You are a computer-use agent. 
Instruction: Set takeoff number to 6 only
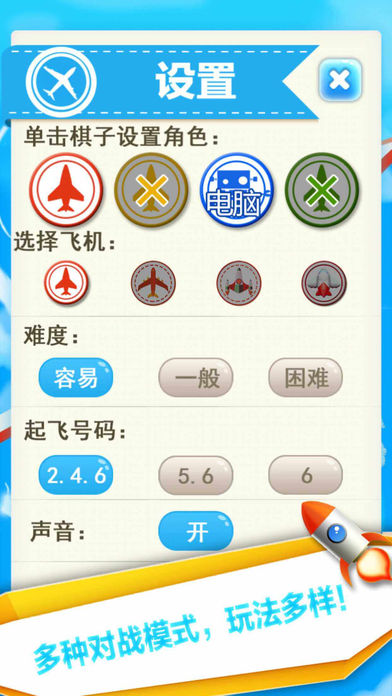coord(306,475)
